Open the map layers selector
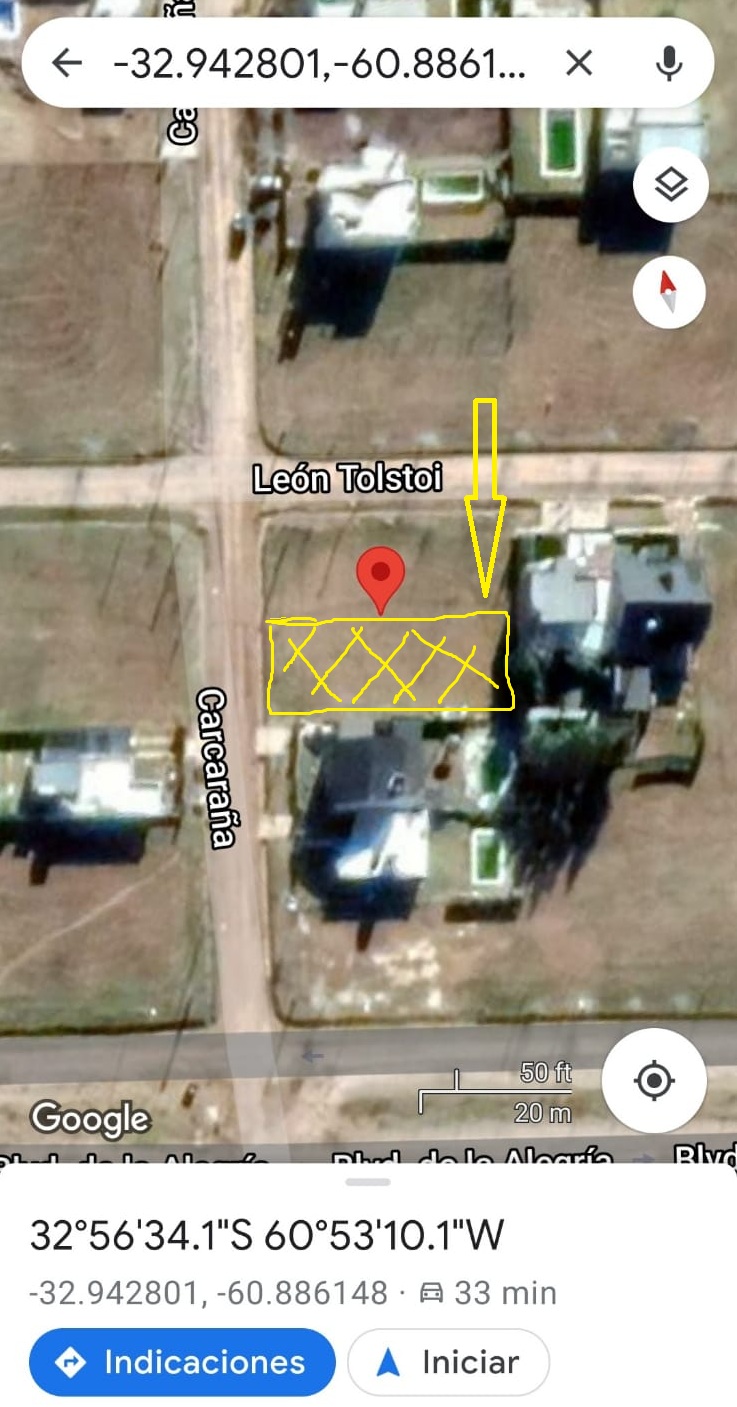The height and width of the screenshot is (1407, 737). click(670, 184)
